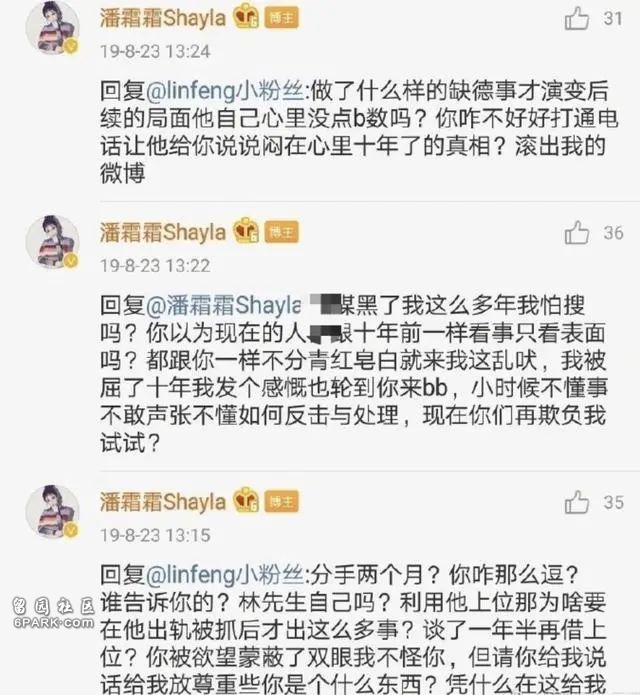Viewport: 640px width, 695px height.
Task: Open avatar of the 13:24 commenter
Action: tap(52, 28)
